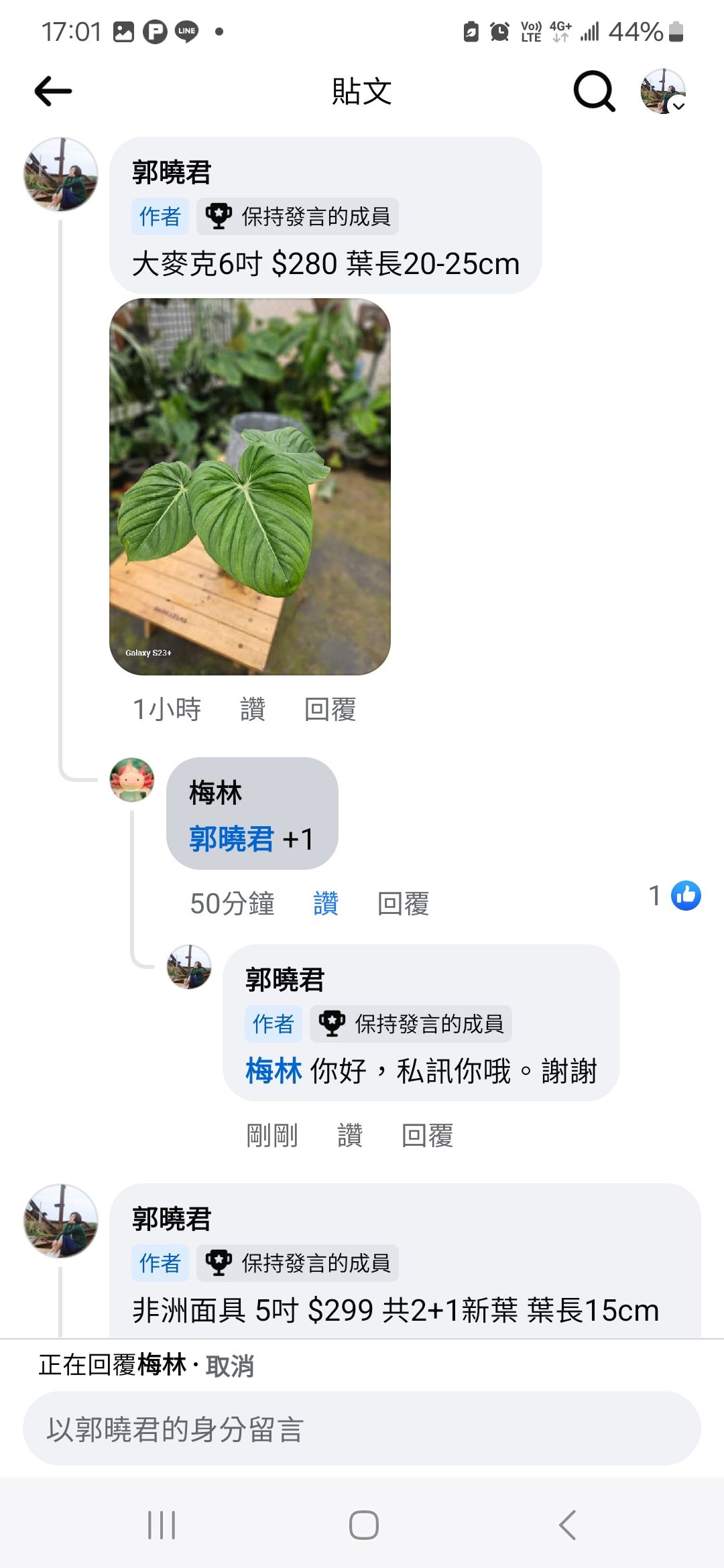Open 梅林's profile from the avatar
The height and width of the screenshot is (1568, 724).
tap(132, 780)
